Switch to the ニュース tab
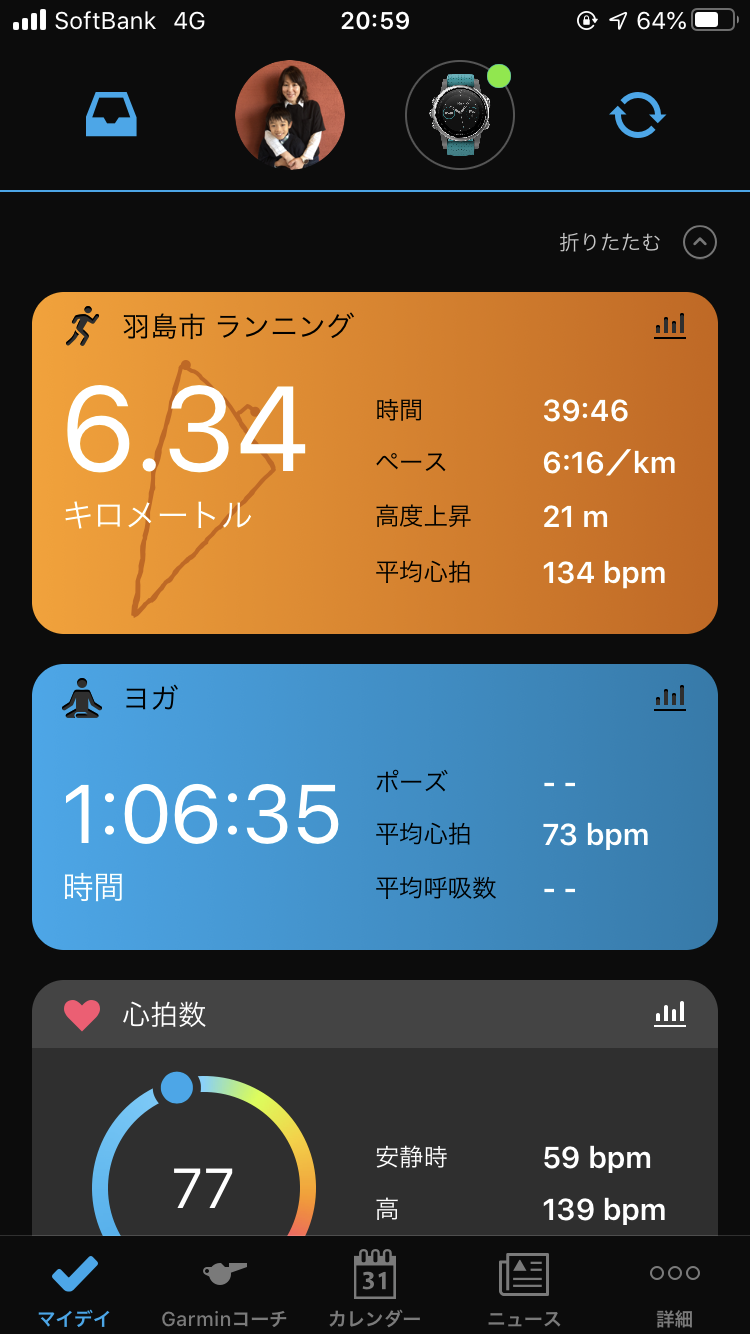The width and height of the screenshot is (750, 1334). (524, 1288)
